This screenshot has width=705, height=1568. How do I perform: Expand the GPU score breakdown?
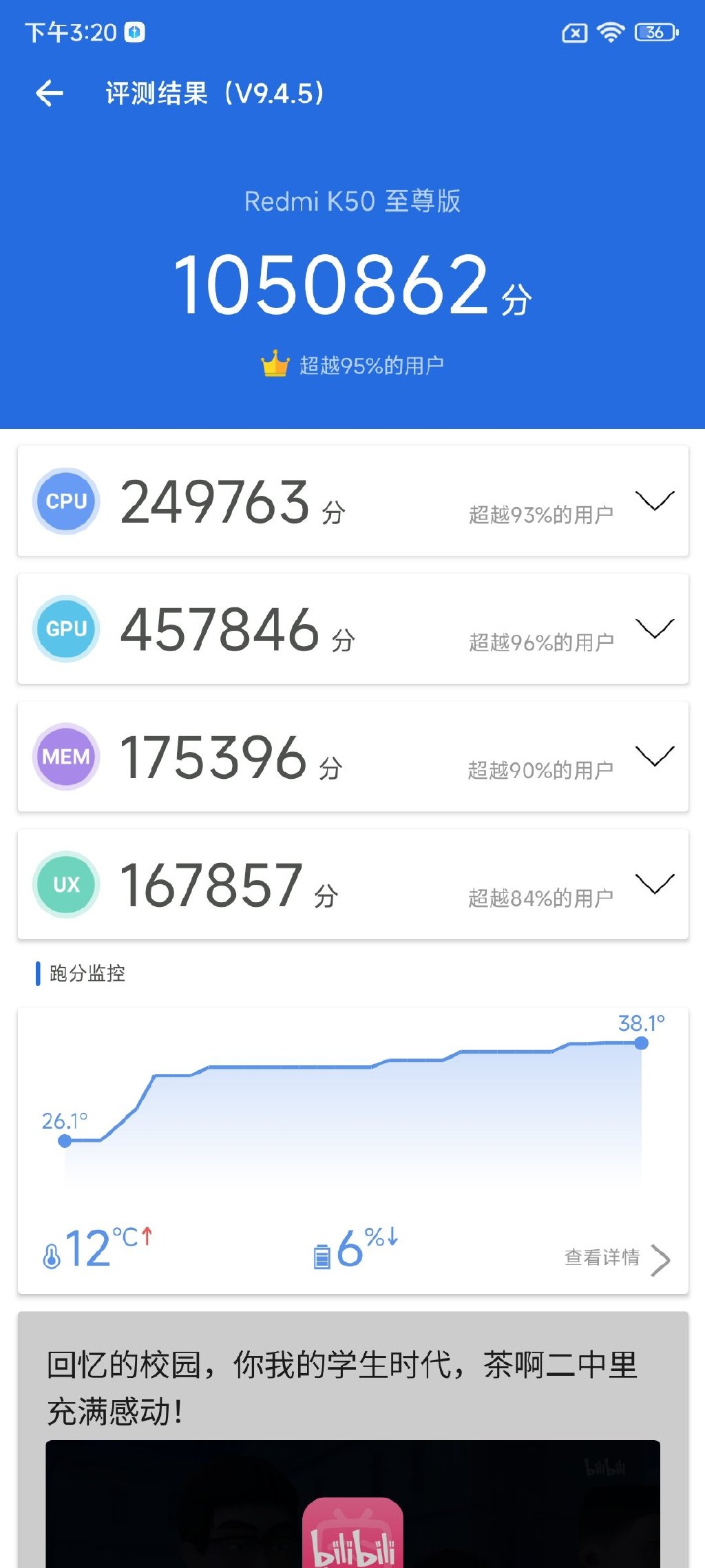[654, 628]
